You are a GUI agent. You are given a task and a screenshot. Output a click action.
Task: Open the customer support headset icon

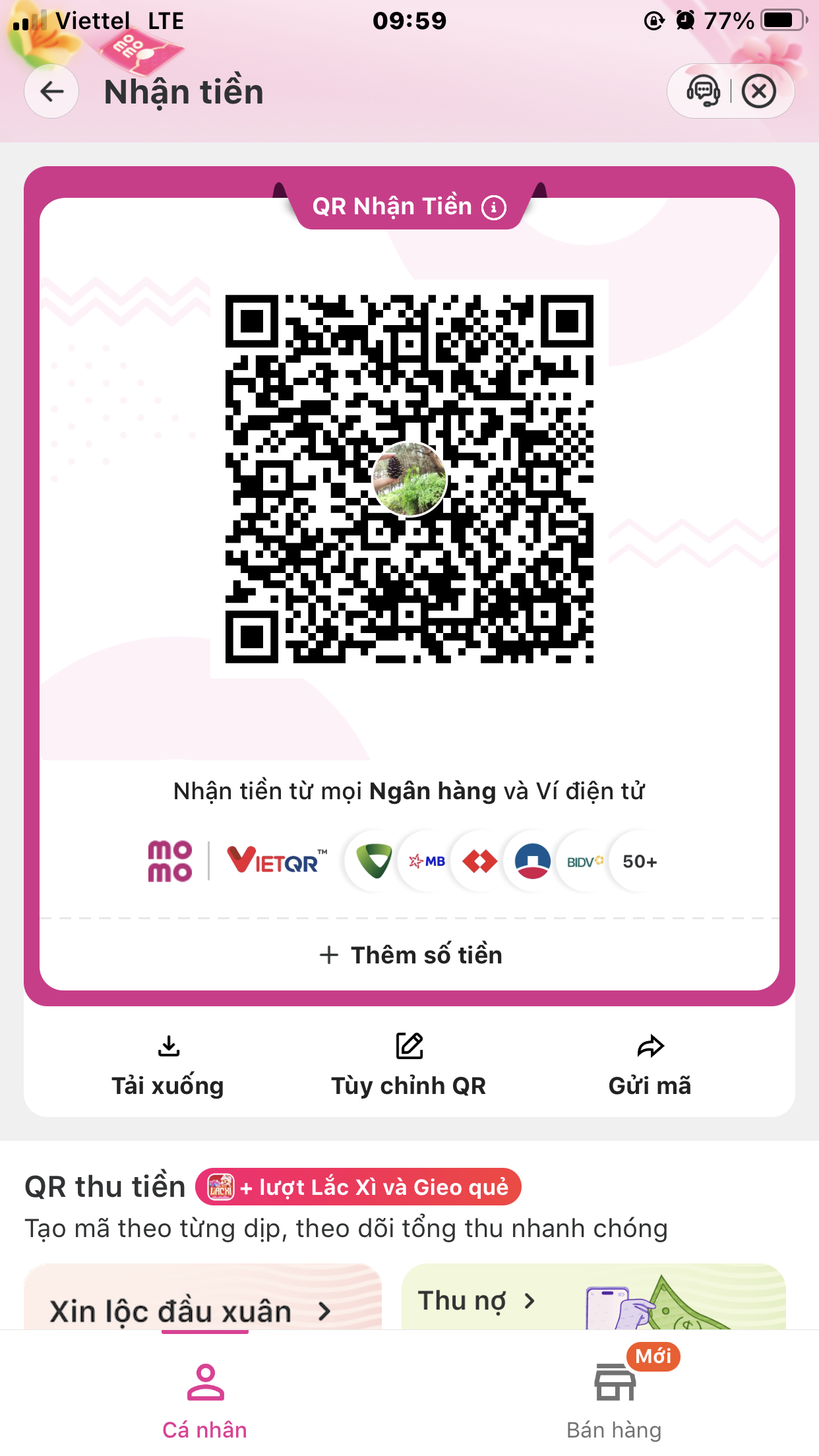pos(703,92)
